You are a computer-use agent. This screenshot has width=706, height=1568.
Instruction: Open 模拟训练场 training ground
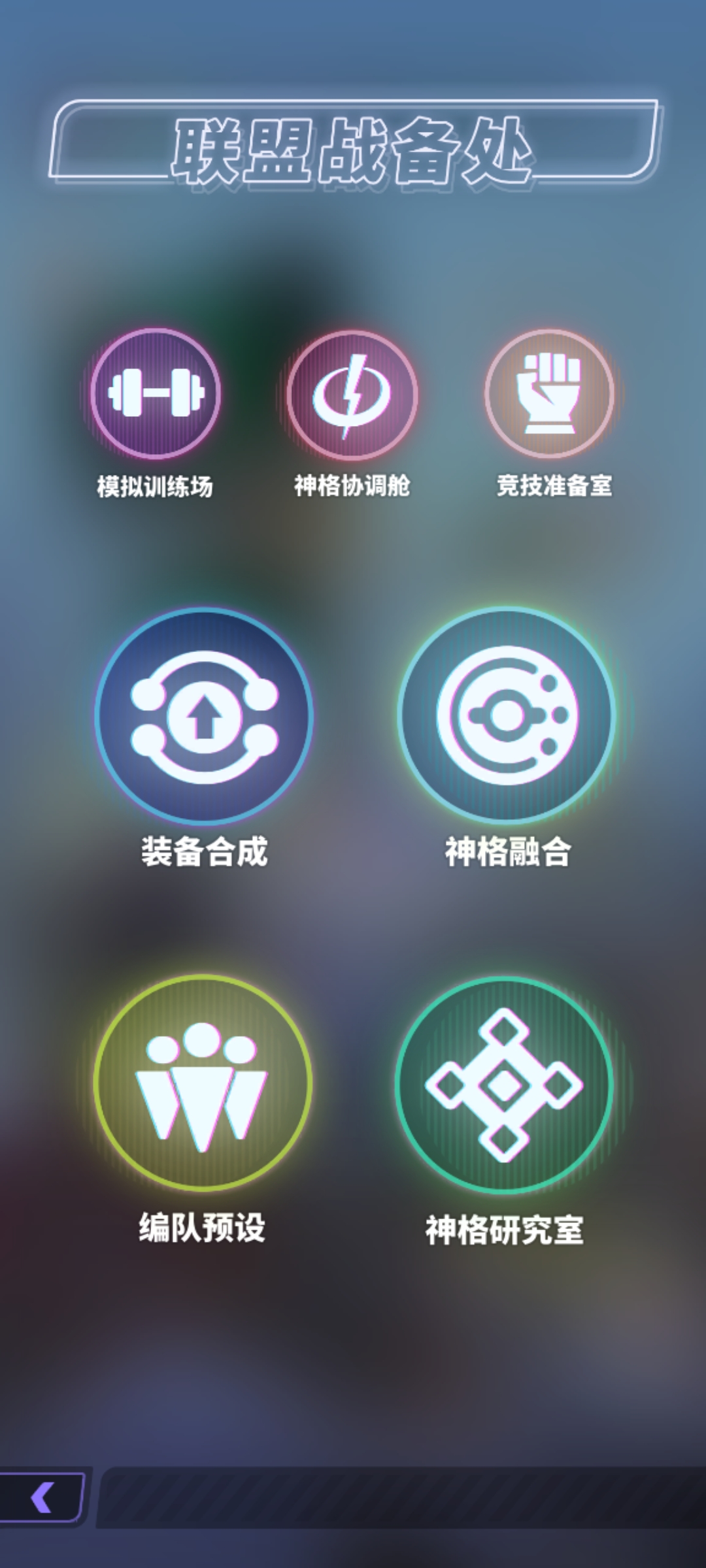(x=156, y=393)
